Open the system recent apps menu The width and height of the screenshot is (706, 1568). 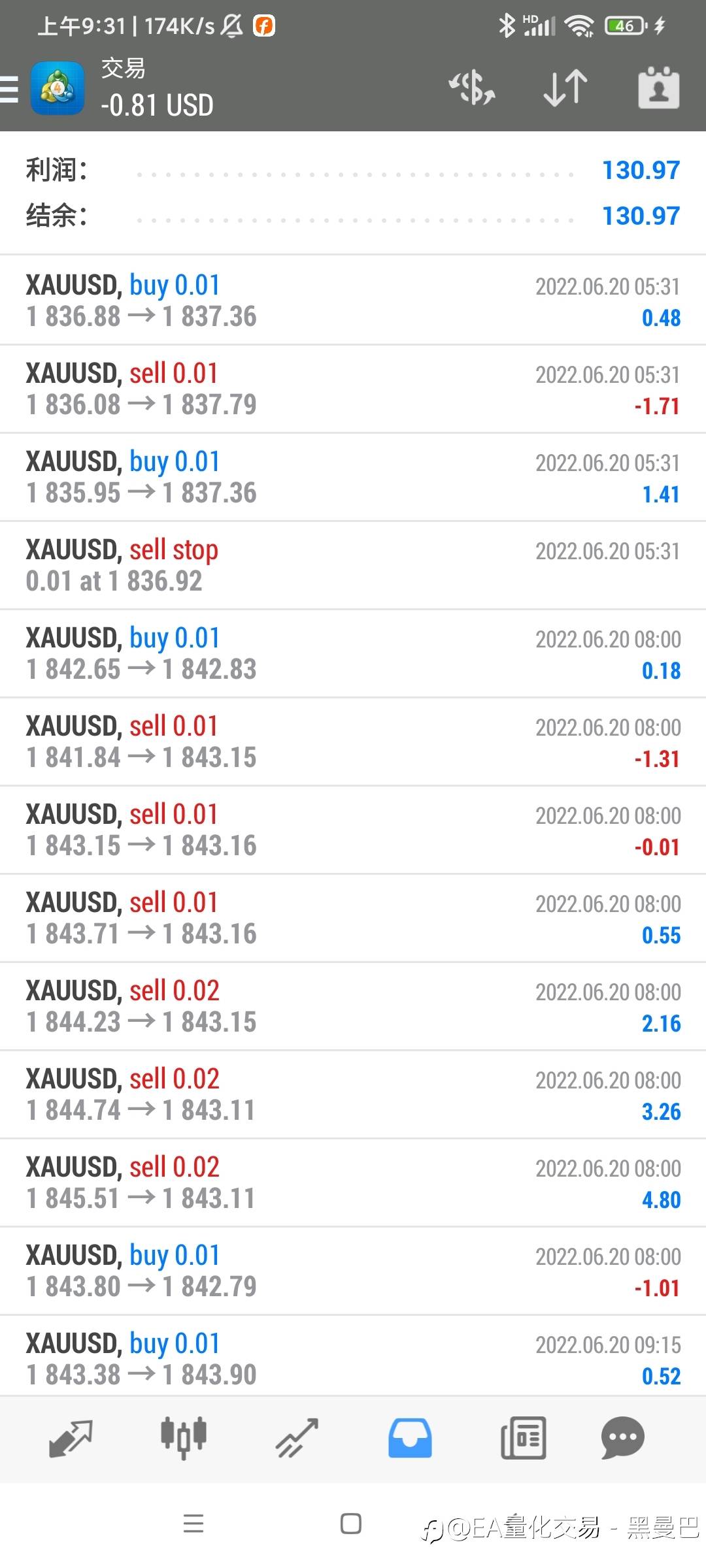pos(193,1524)
